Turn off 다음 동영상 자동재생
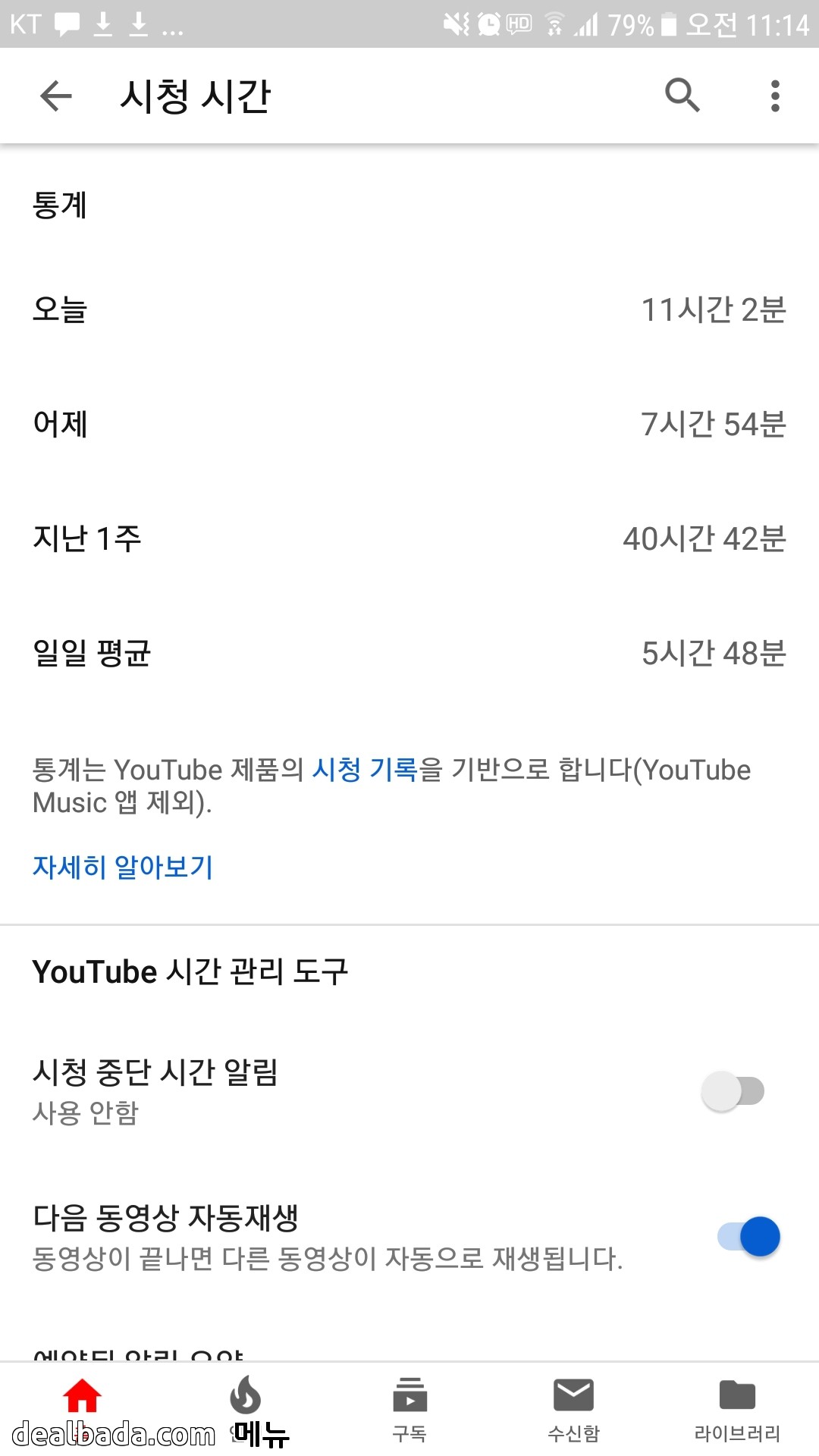 748,1237
